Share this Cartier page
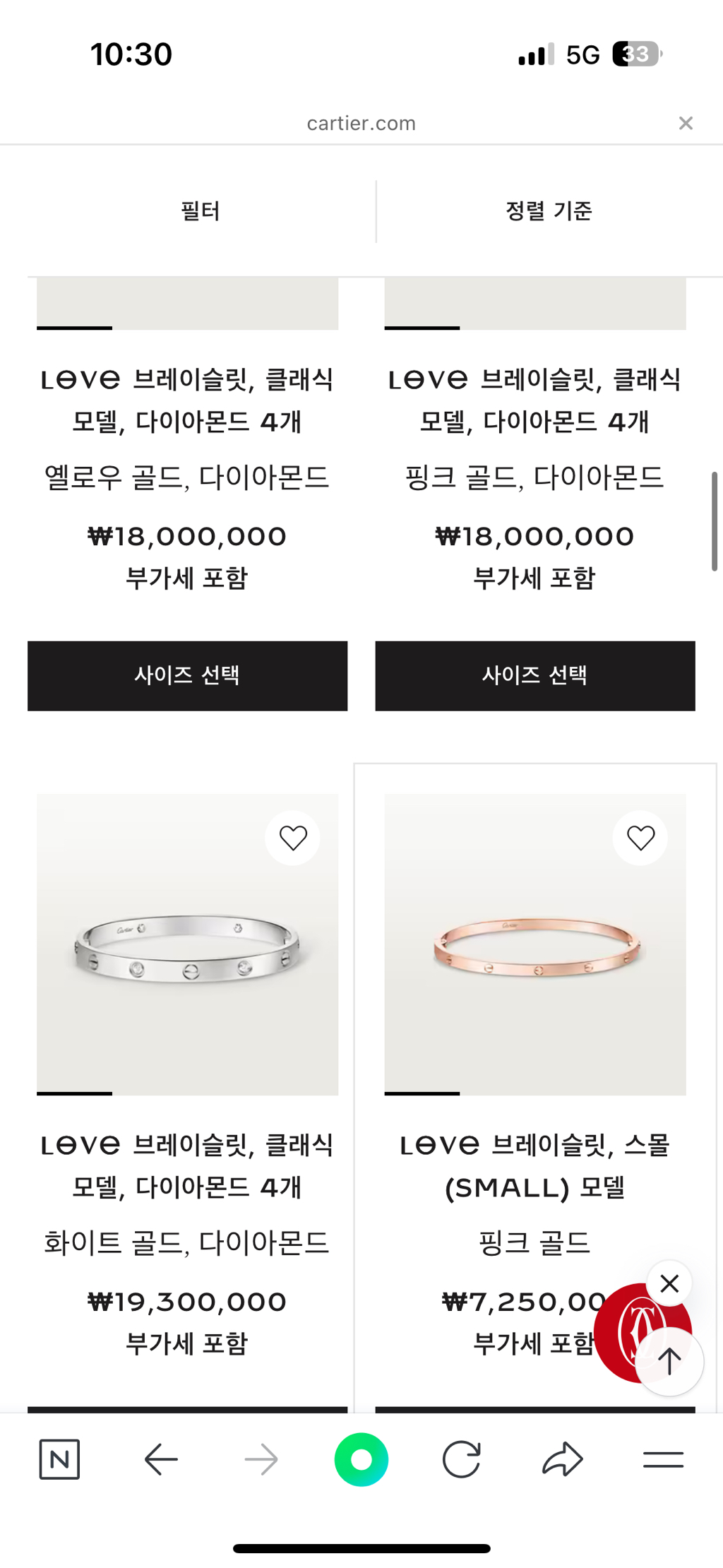 coord(562,1459)
